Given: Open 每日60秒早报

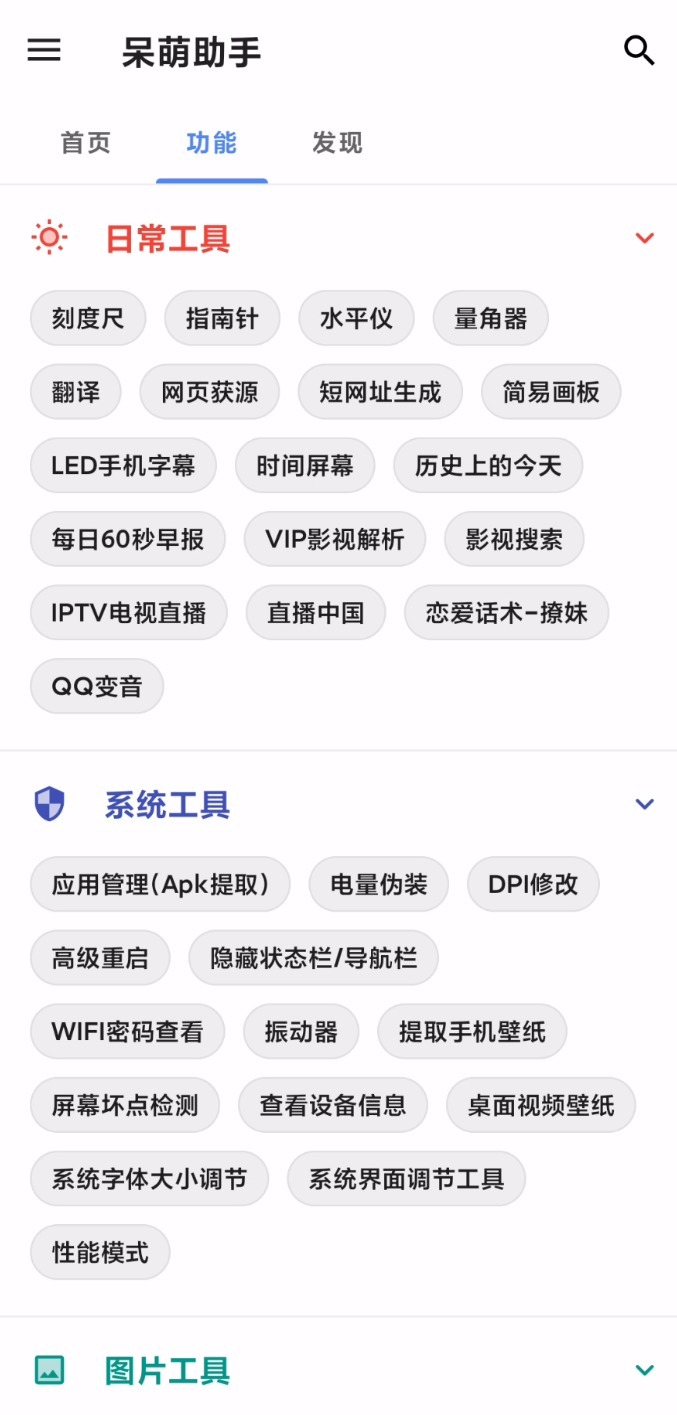Looking at the screenshot, I should (x=128, y=539).
